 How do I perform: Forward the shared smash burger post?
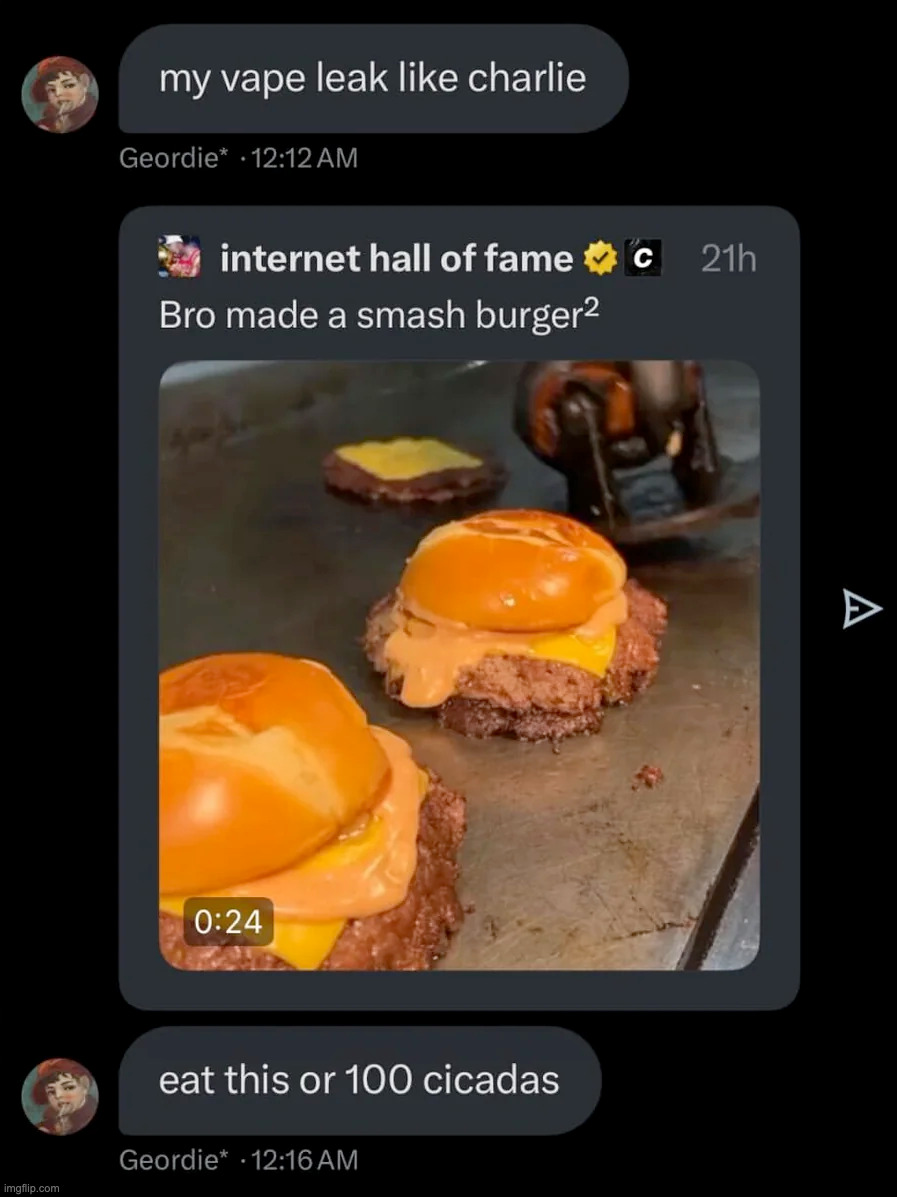point(861,608)
